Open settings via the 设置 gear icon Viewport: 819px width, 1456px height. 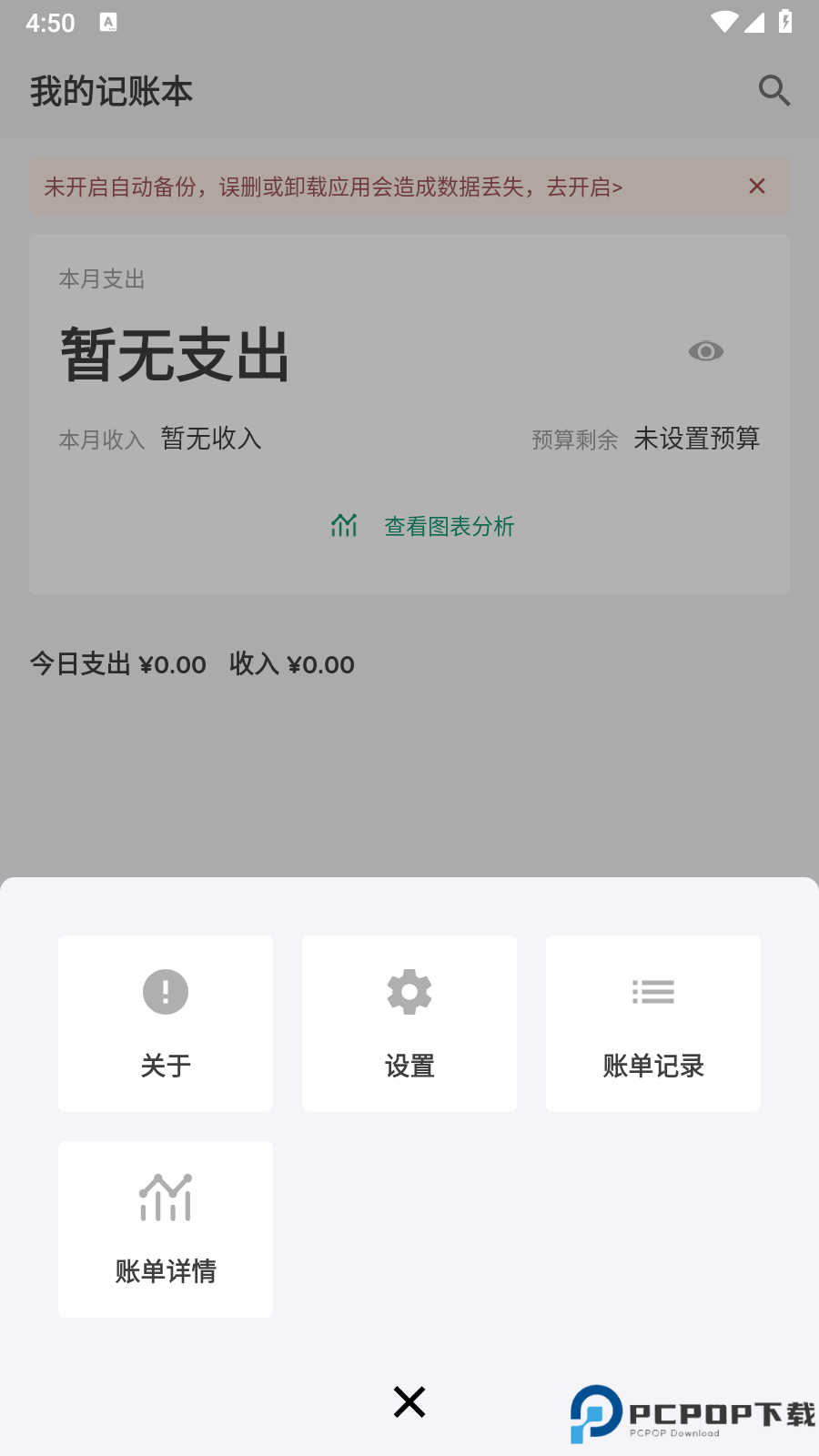tap(409, 992)
